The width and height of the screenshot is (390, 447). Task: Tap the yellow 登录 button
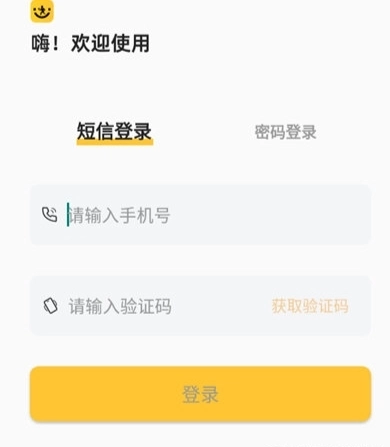(200, 394)
